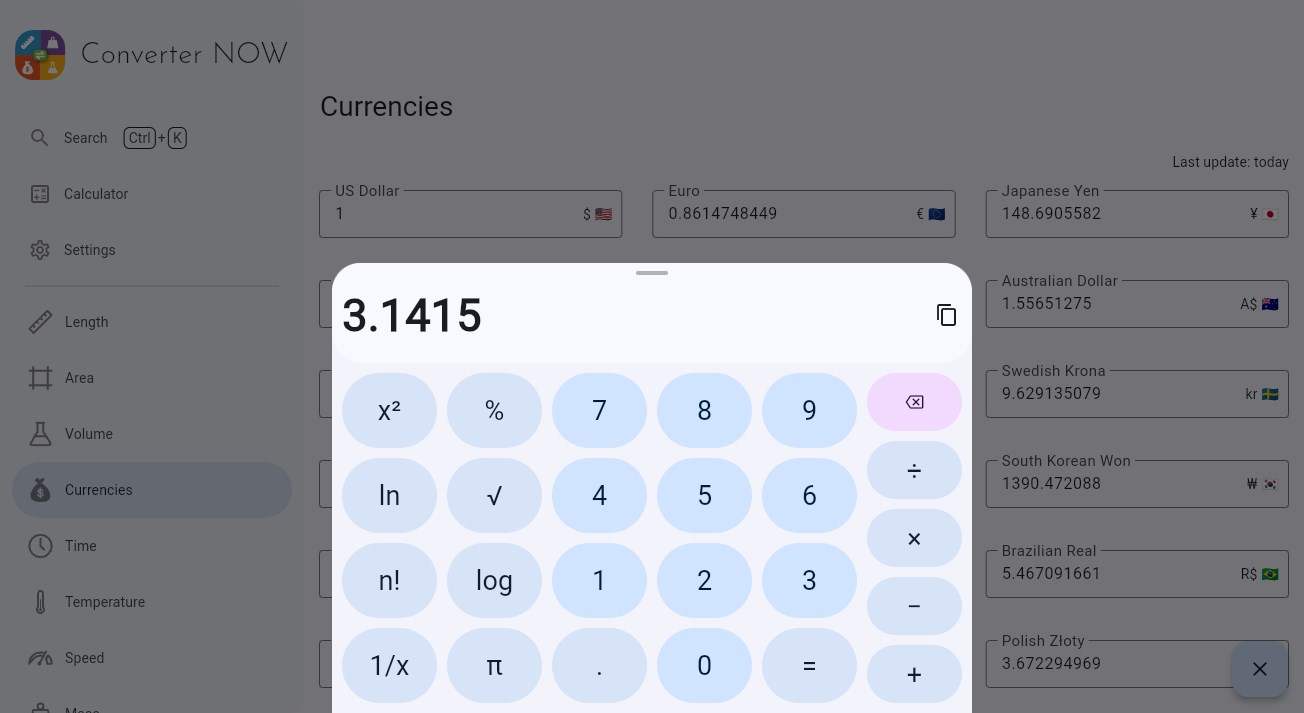
Task: Delete the last digit with backspace
Action: (914, 402)
